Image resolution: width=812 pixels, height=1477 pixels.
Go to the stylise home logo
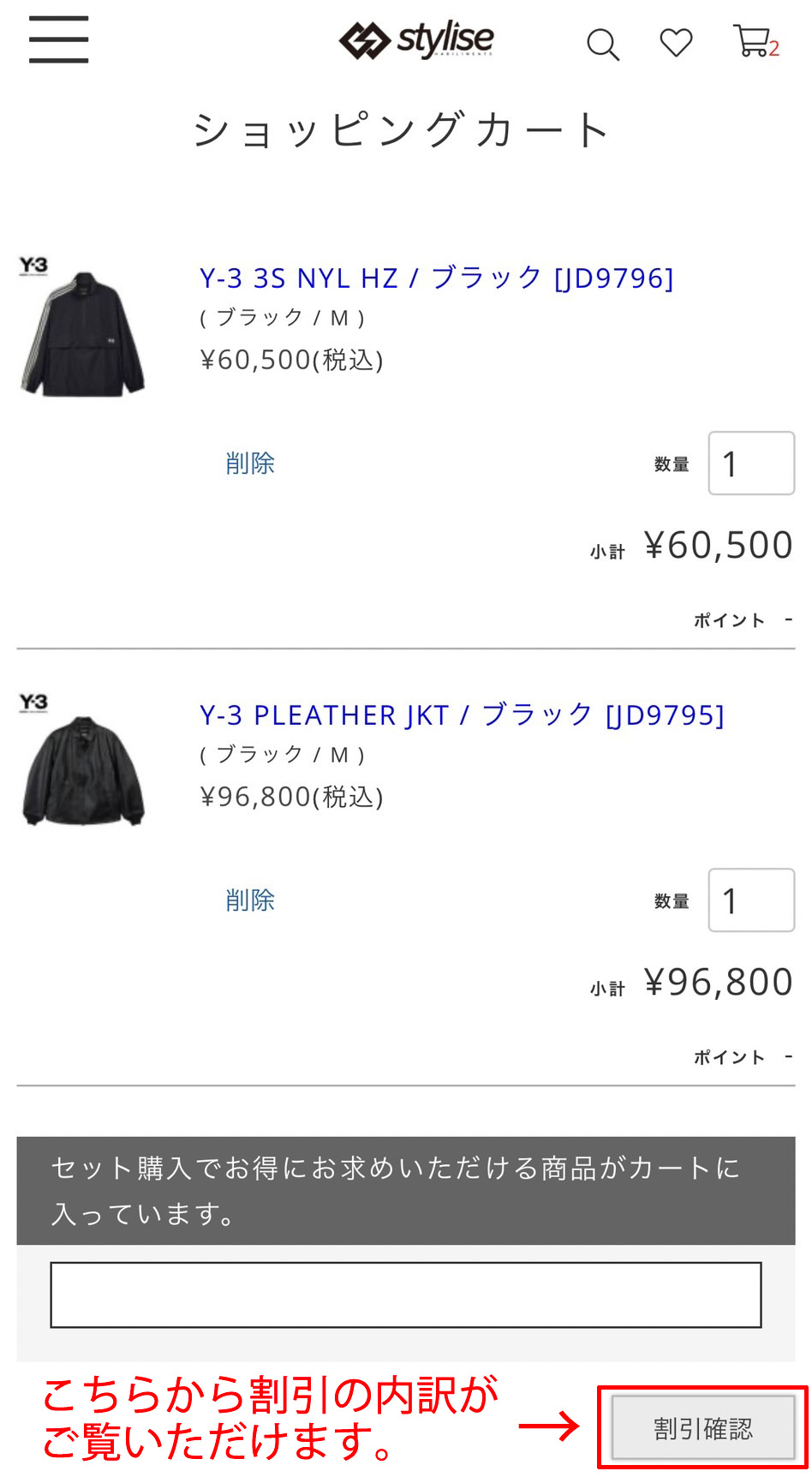(x=417, y=40)
